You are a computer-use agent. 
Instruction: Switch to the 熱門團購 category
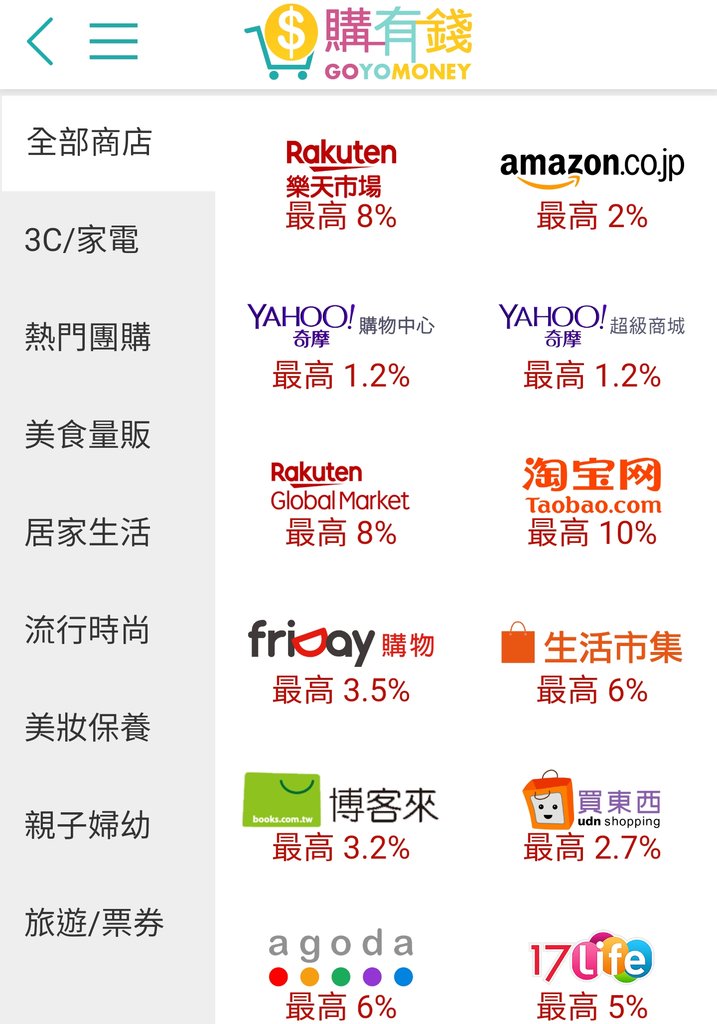[x=88, y=338]
